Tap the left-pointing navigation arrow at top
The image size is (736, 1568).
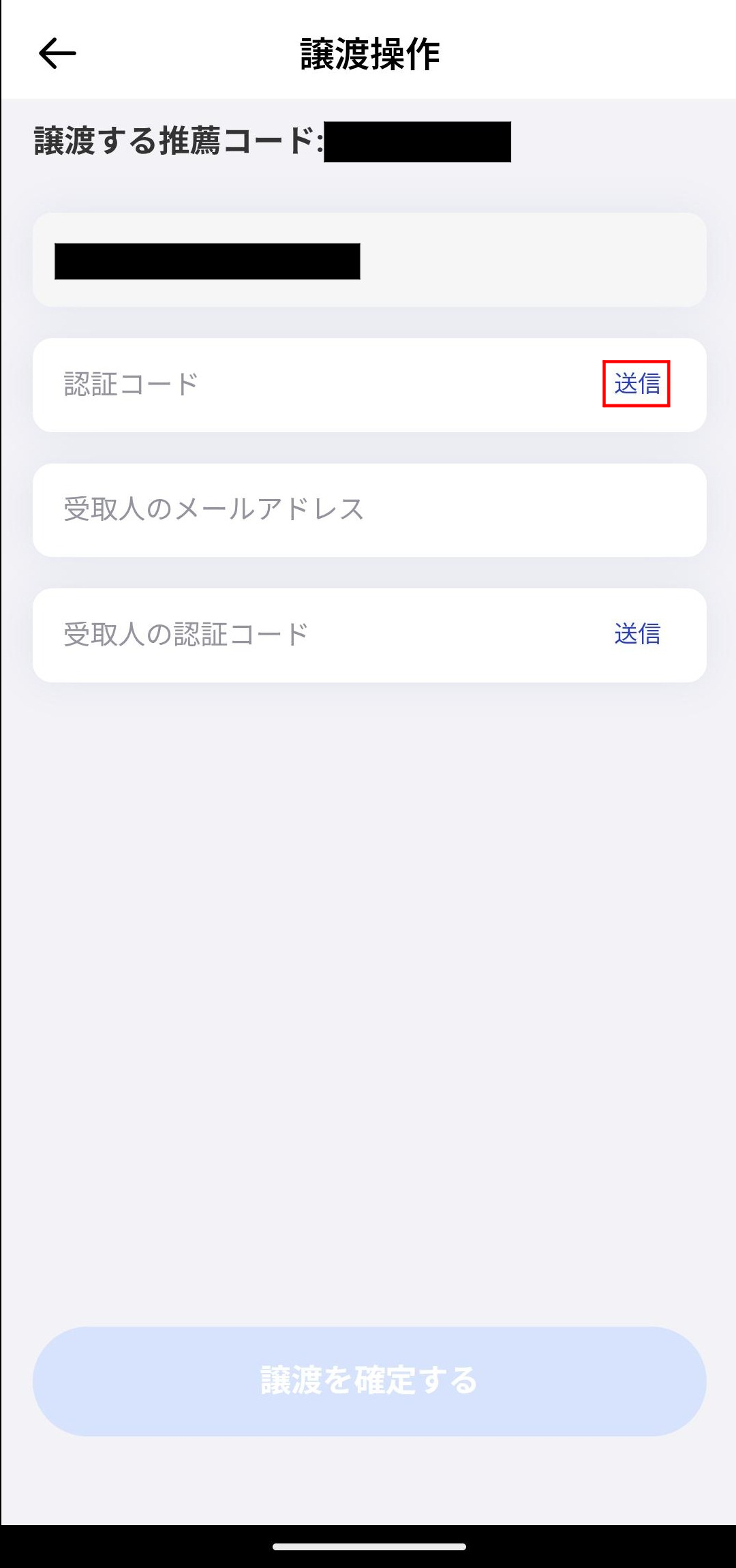coord(55,53)
